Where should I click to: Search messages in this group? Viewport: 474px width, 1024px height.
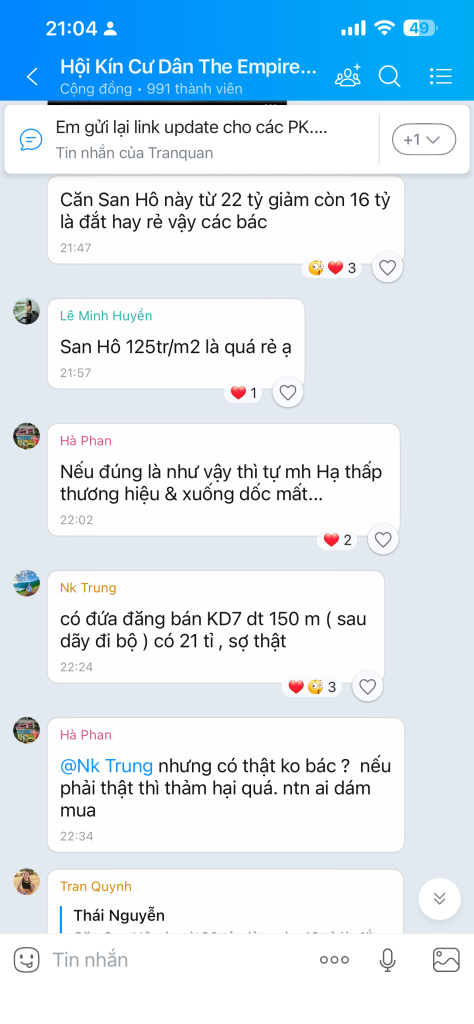point(390,77)
